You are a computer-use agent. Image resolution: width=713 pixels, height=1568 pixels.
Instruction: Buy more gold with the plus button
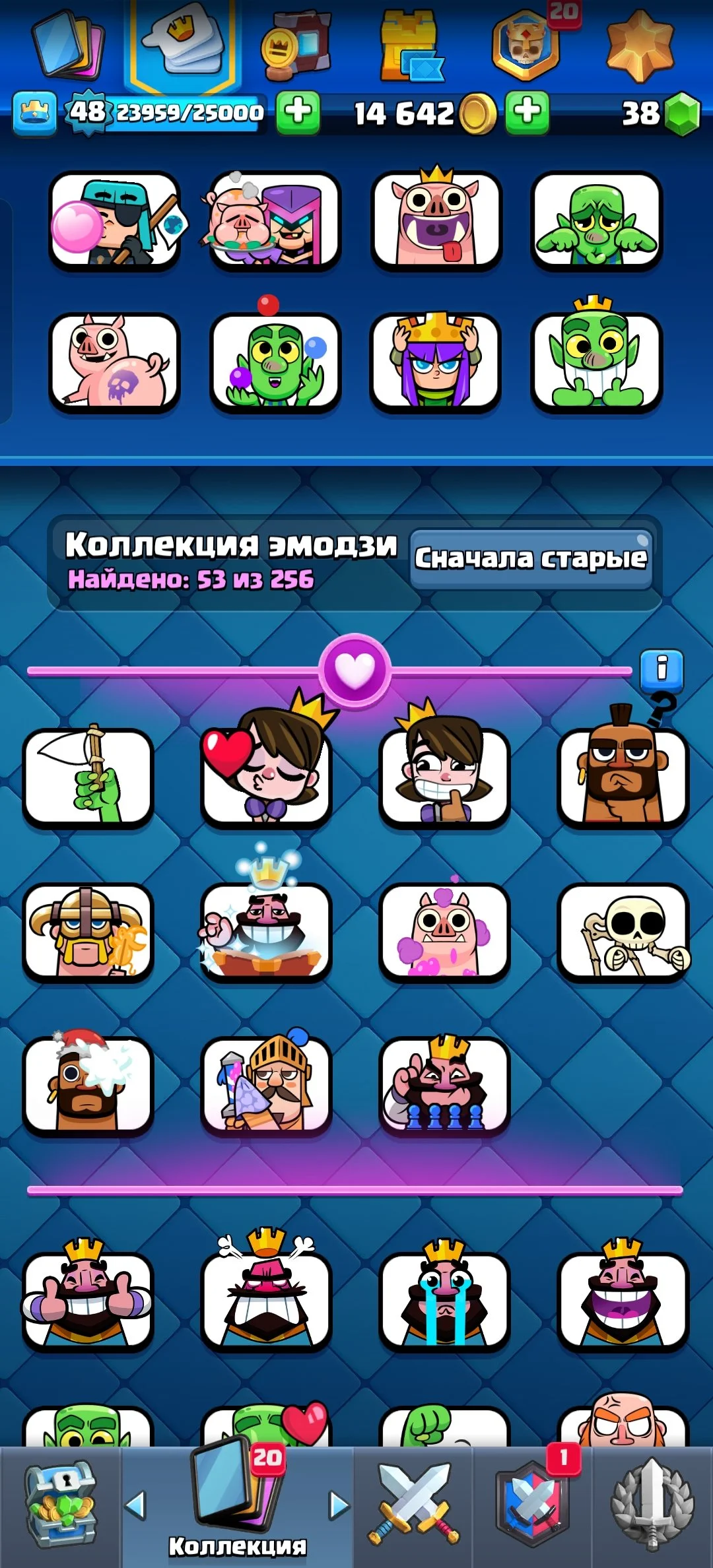pos(527,112)
